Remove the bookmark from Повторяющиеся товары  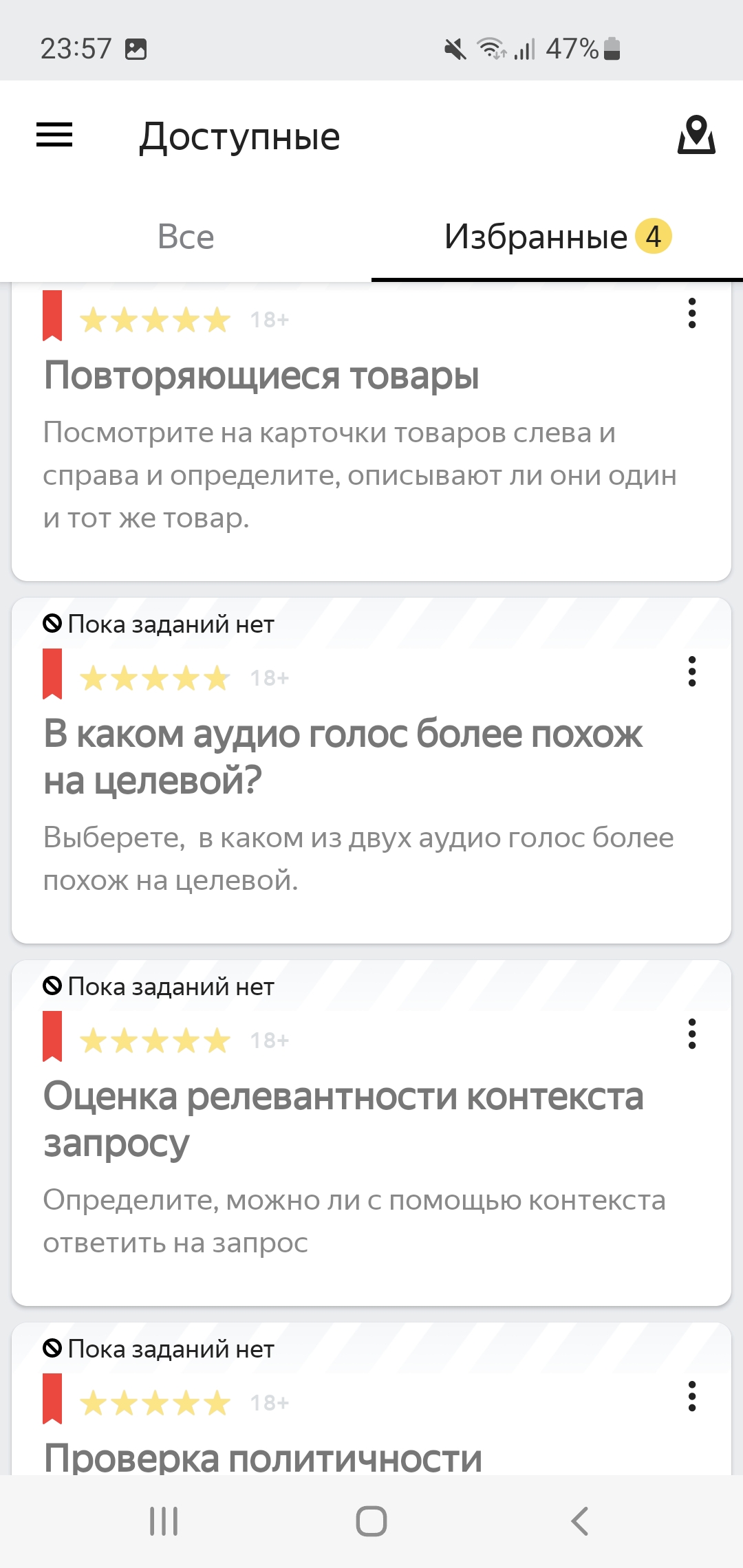52,316
